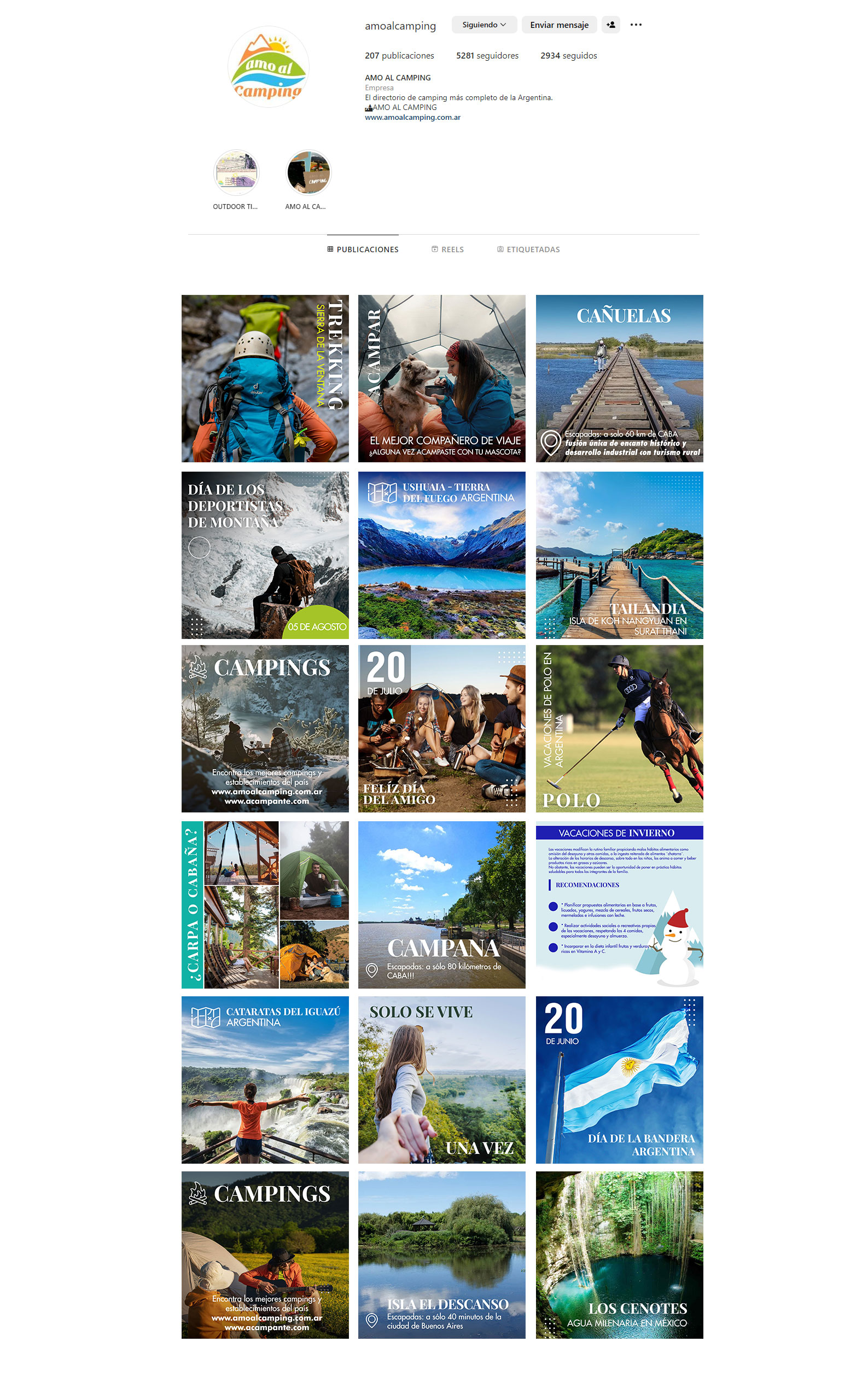Switch to the Reels tab

coord(447,249)
